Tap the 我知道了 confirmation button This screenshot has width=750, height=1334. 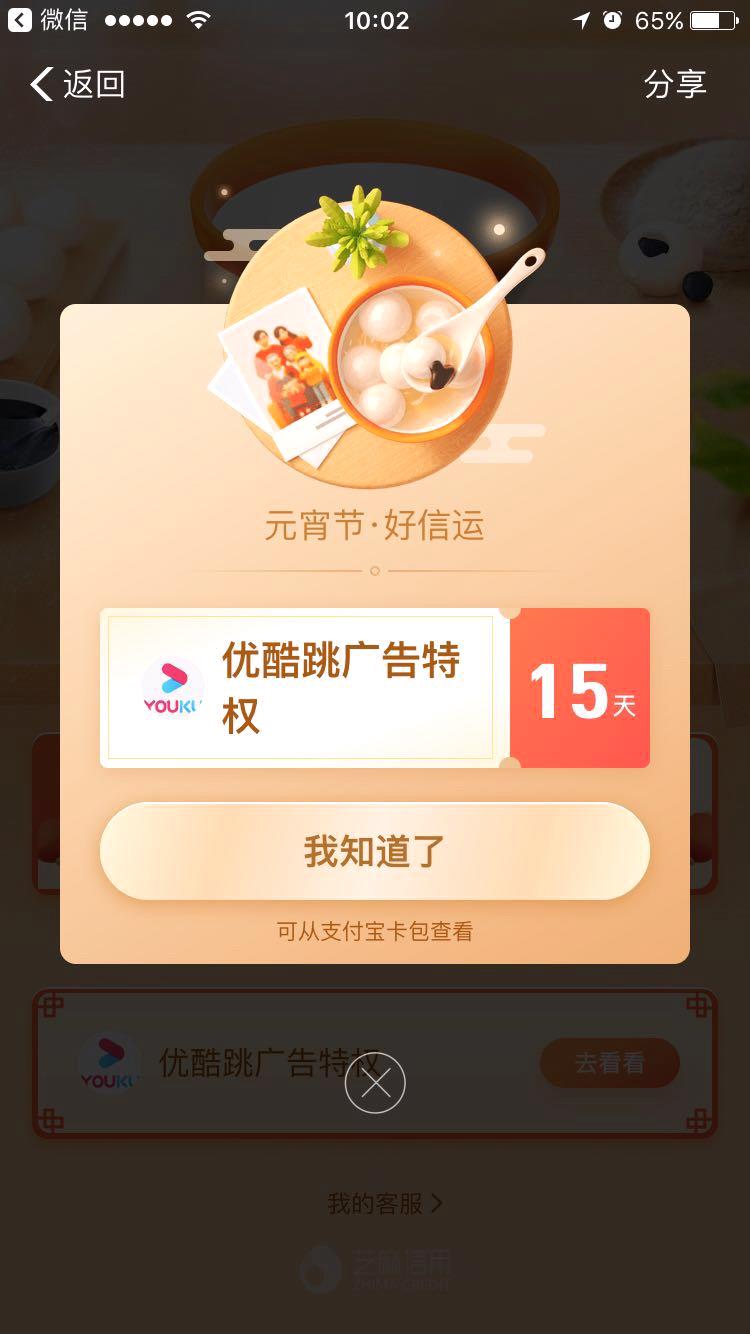coord(375,850)
